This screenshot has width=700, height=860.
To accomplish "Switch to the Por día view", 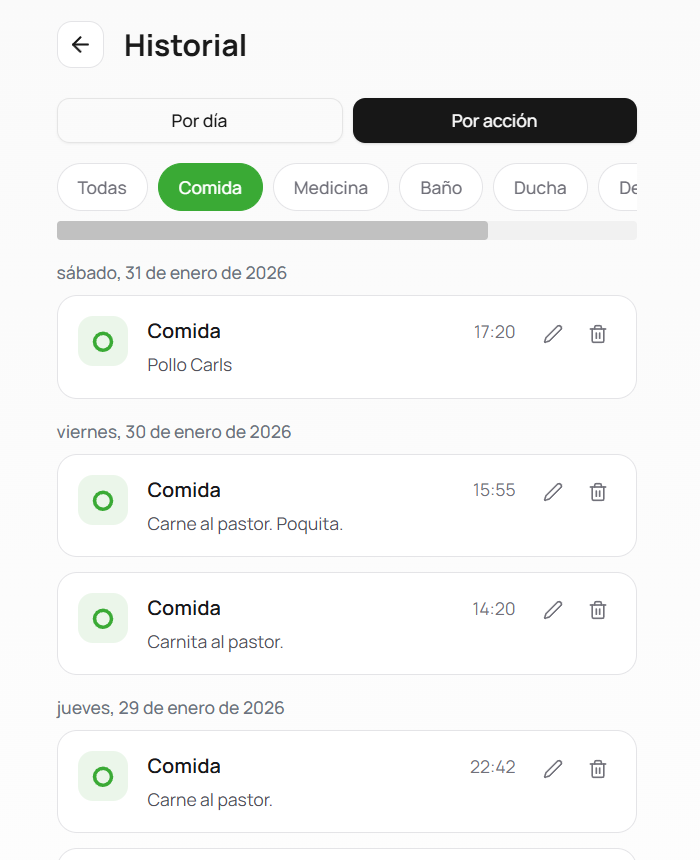I will (x=199, y=121).
